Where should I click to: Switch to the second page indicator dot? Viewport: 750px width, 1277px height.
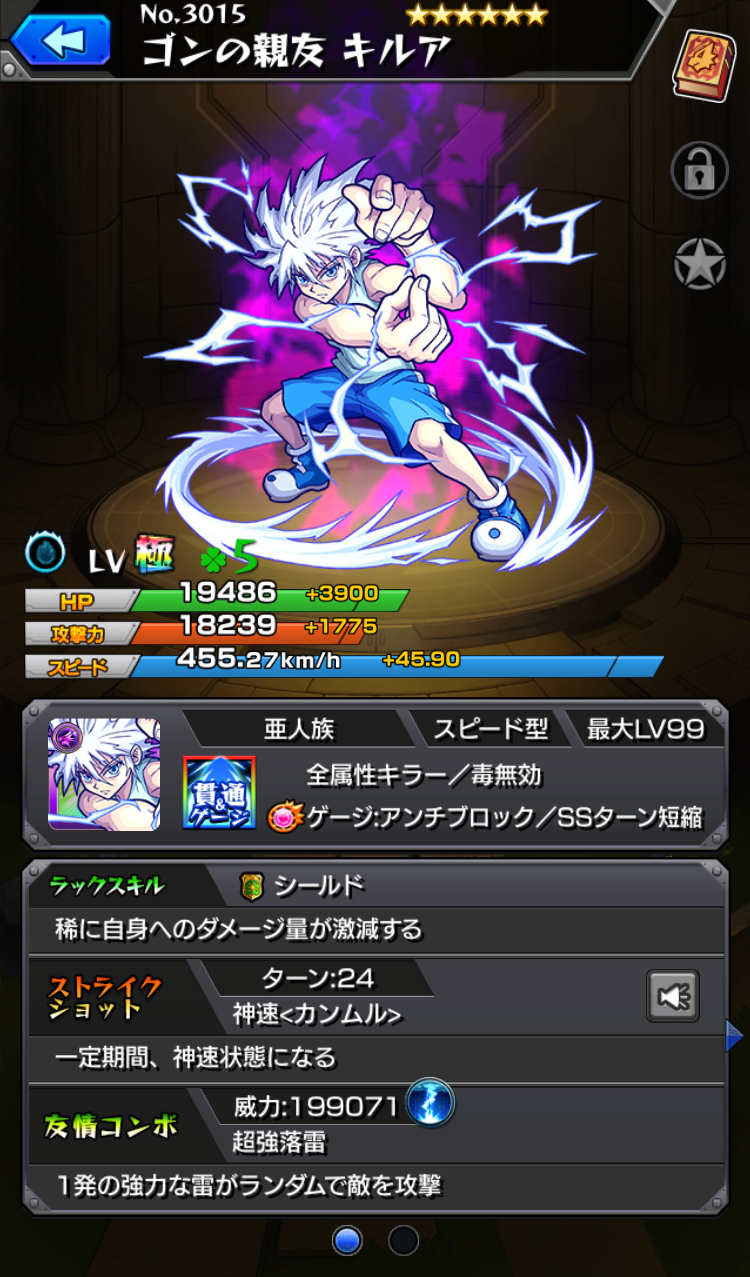point(403,1241)
